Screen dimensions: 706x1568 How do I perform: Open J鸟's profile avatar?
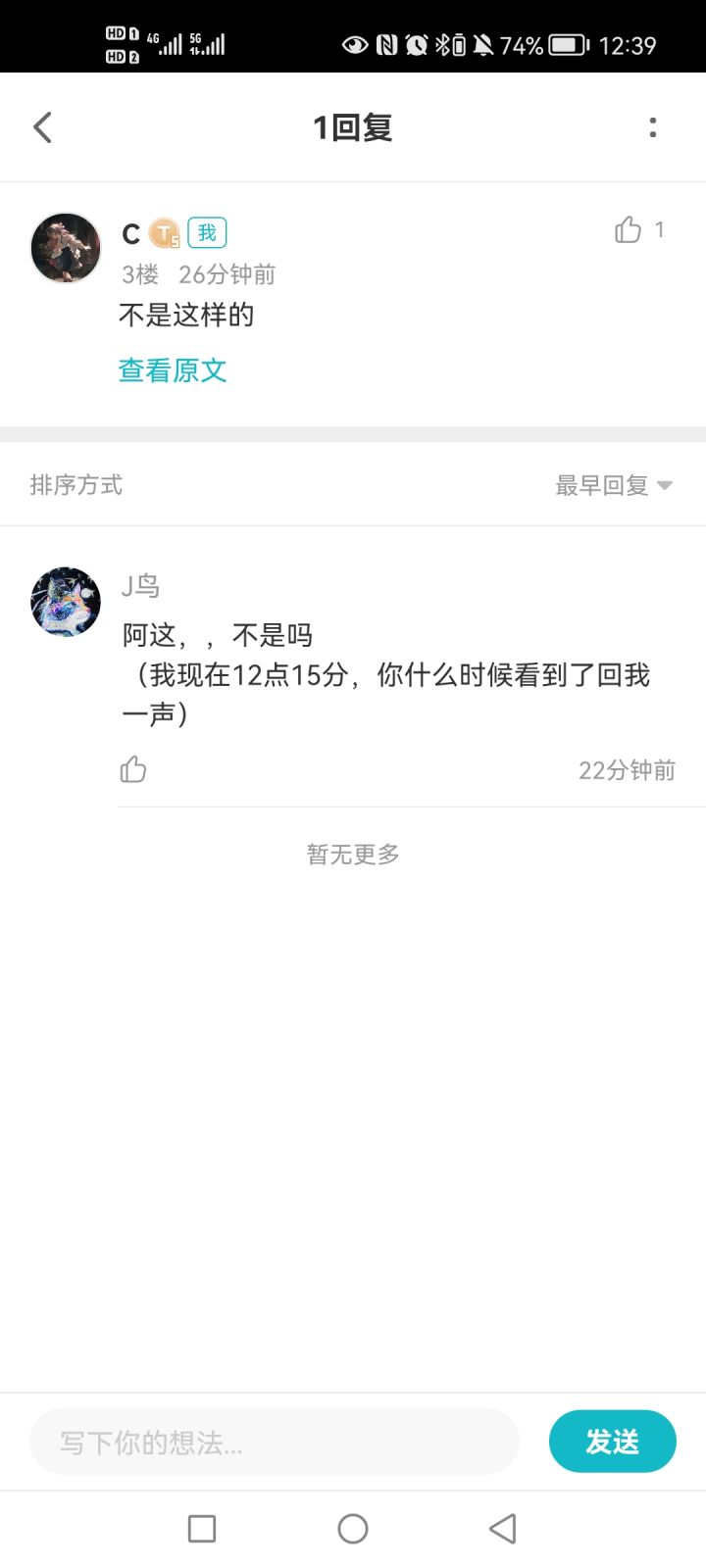click(x=66, y=601)
